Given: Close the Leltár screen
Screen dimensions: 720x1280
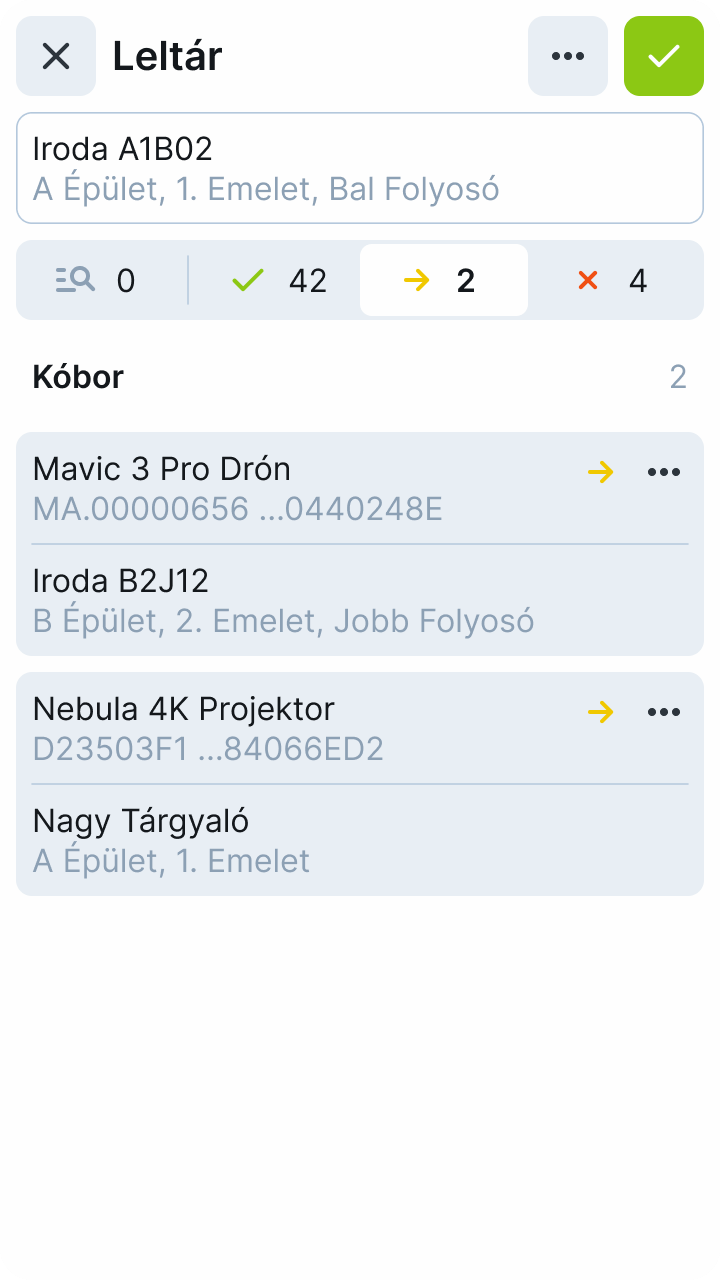Looking at the screenshot, I should coord(56,56).
